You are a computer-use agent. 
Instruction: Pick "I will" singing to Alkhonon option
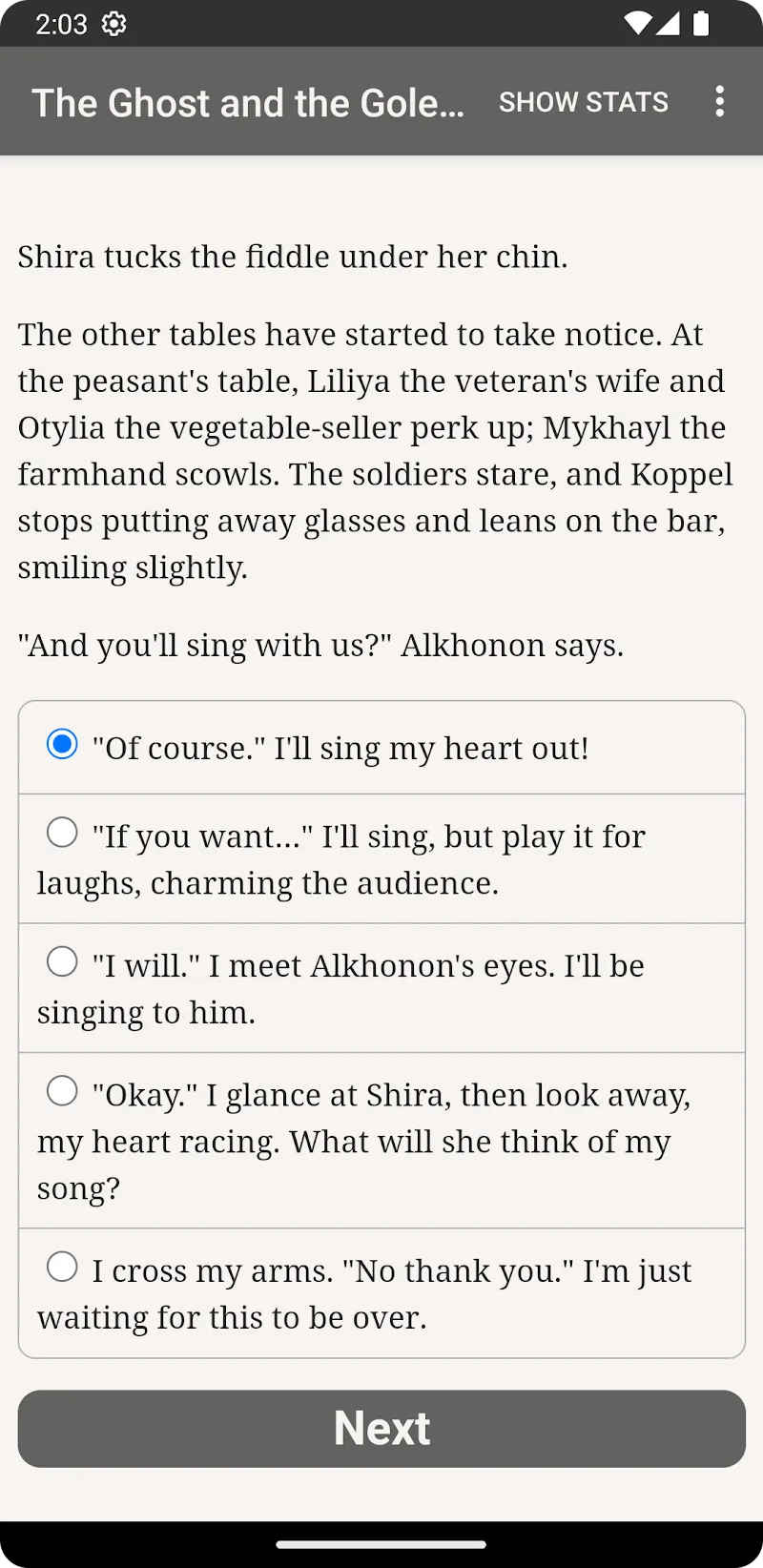(63, 961)
